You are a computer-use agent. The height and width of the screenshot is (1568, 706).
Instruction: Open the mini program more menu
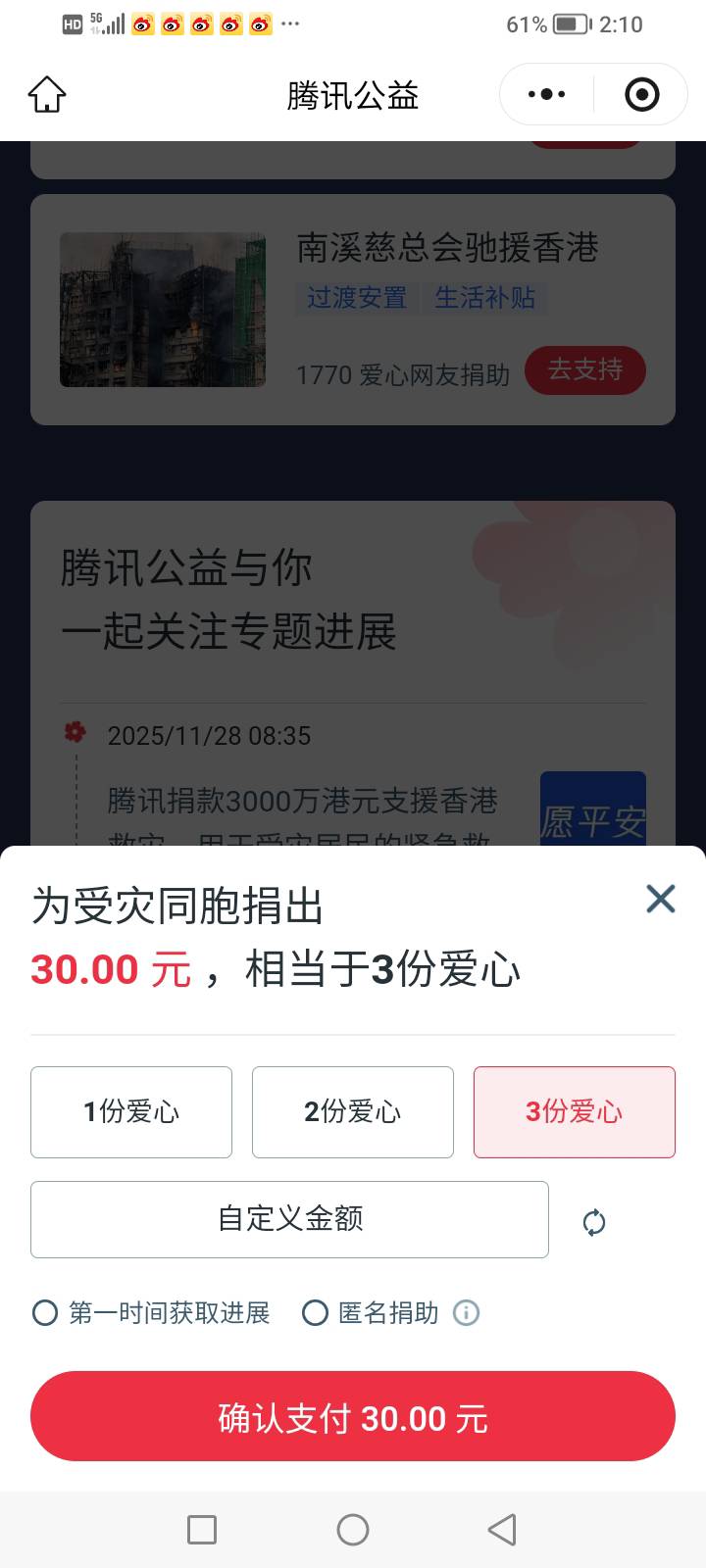pos(546,95)
